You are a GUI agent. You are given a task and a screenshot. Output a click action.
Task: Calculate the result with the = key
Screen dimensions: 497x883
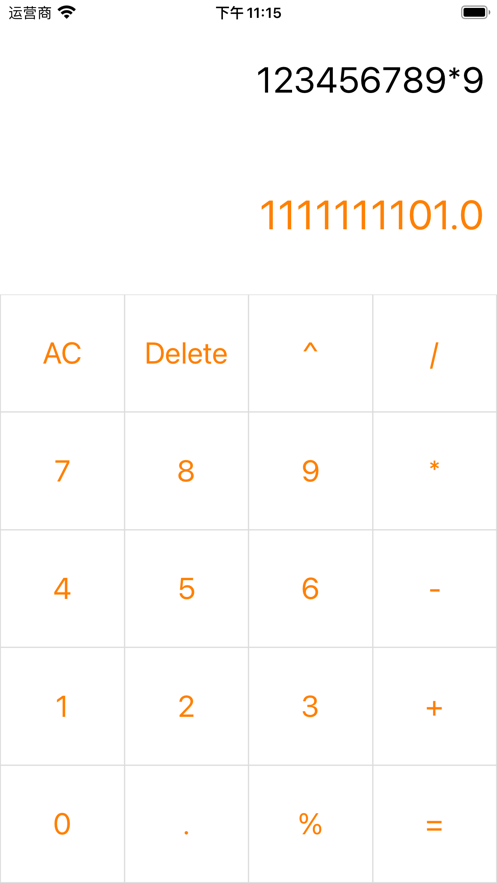pyautogui.click(x=435, y=824)
